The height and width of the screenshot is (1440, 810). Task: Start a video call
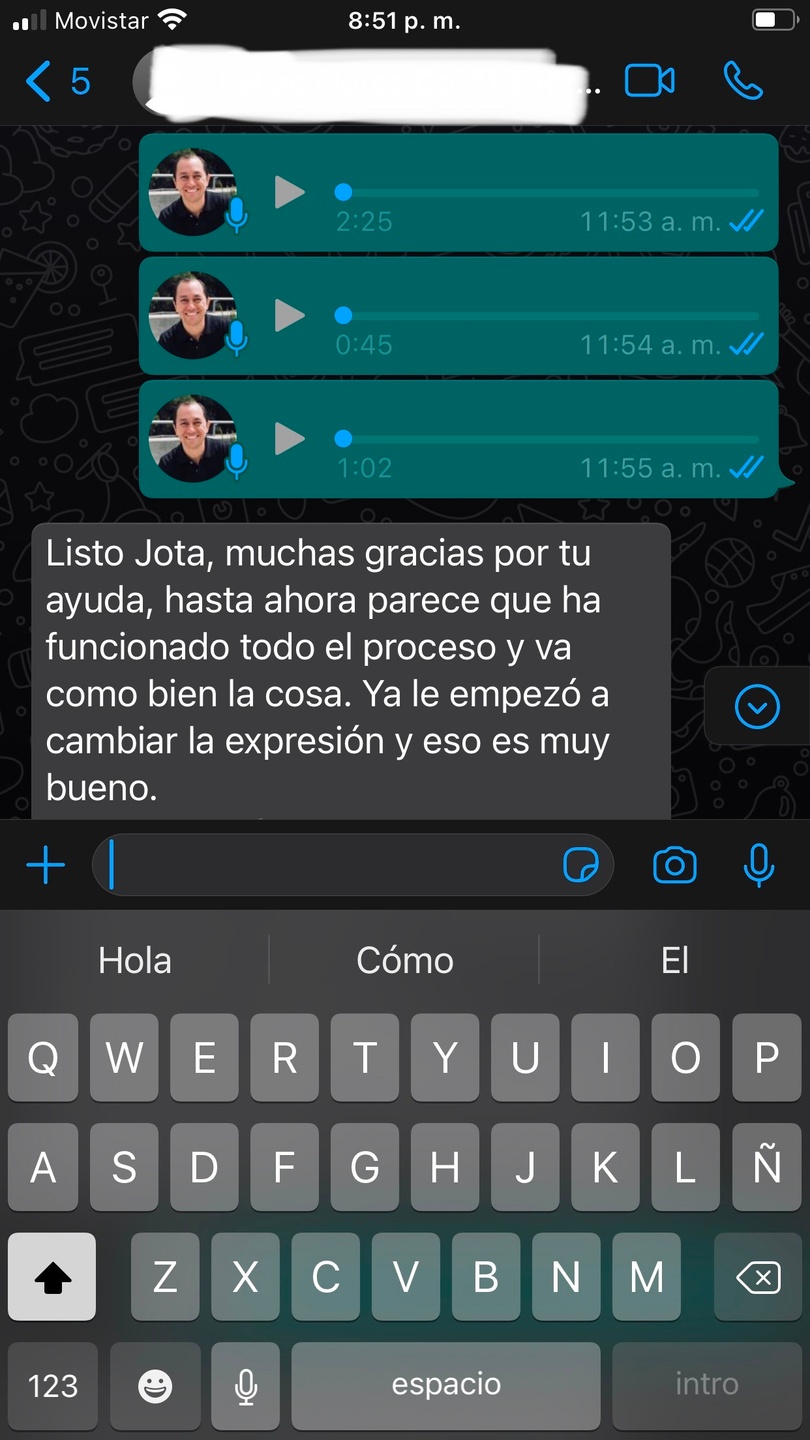point(649,81)
